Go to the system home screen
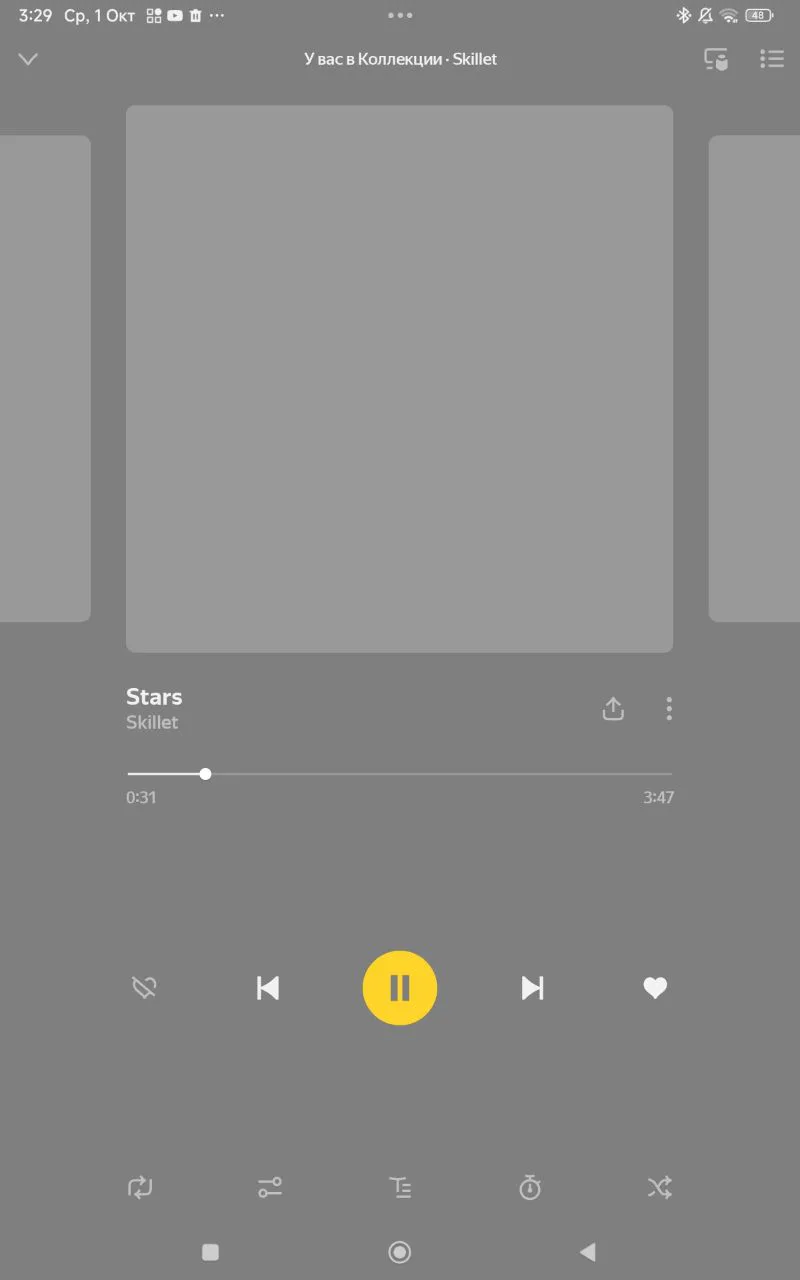Screen dimensions: 800x1280 coord(400,1252)
